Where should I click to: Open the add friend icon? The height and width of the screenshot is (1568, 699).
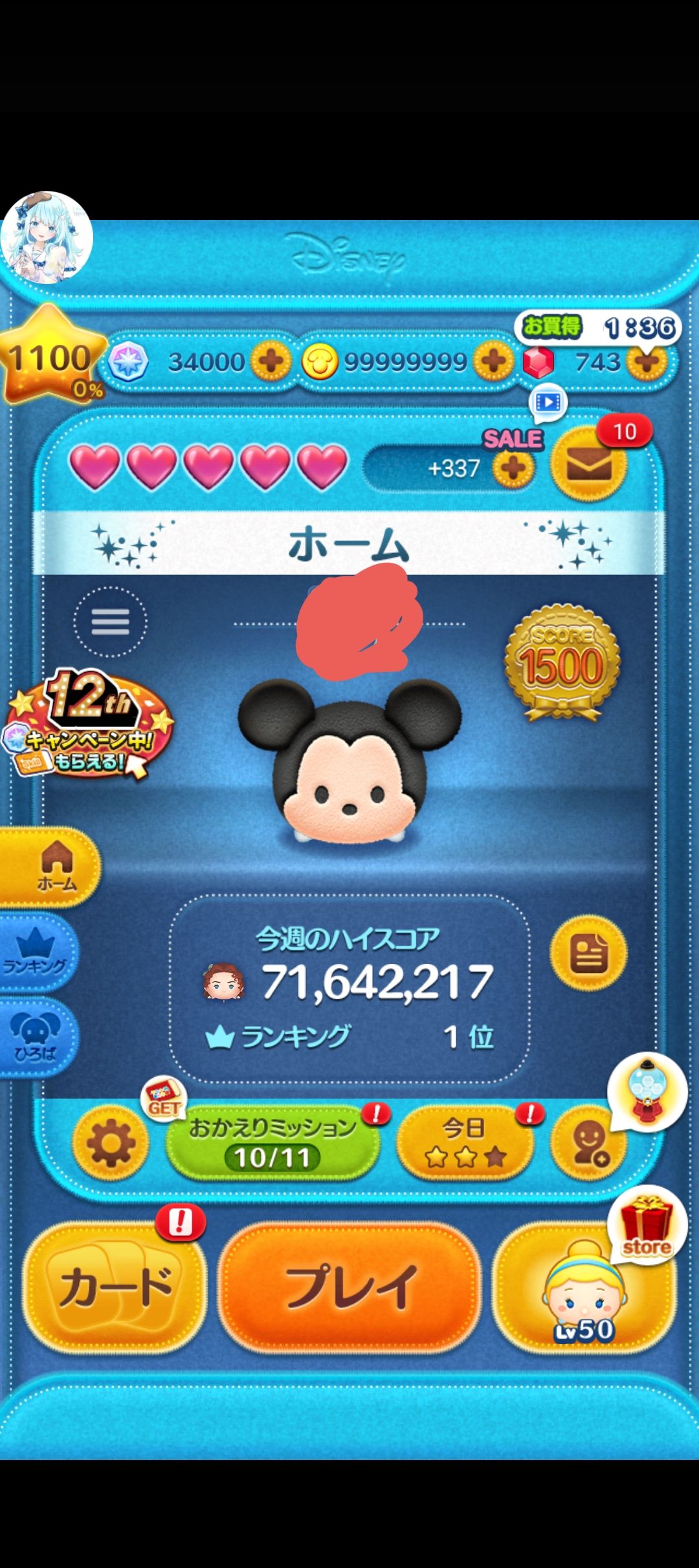tap(588, 1145)
